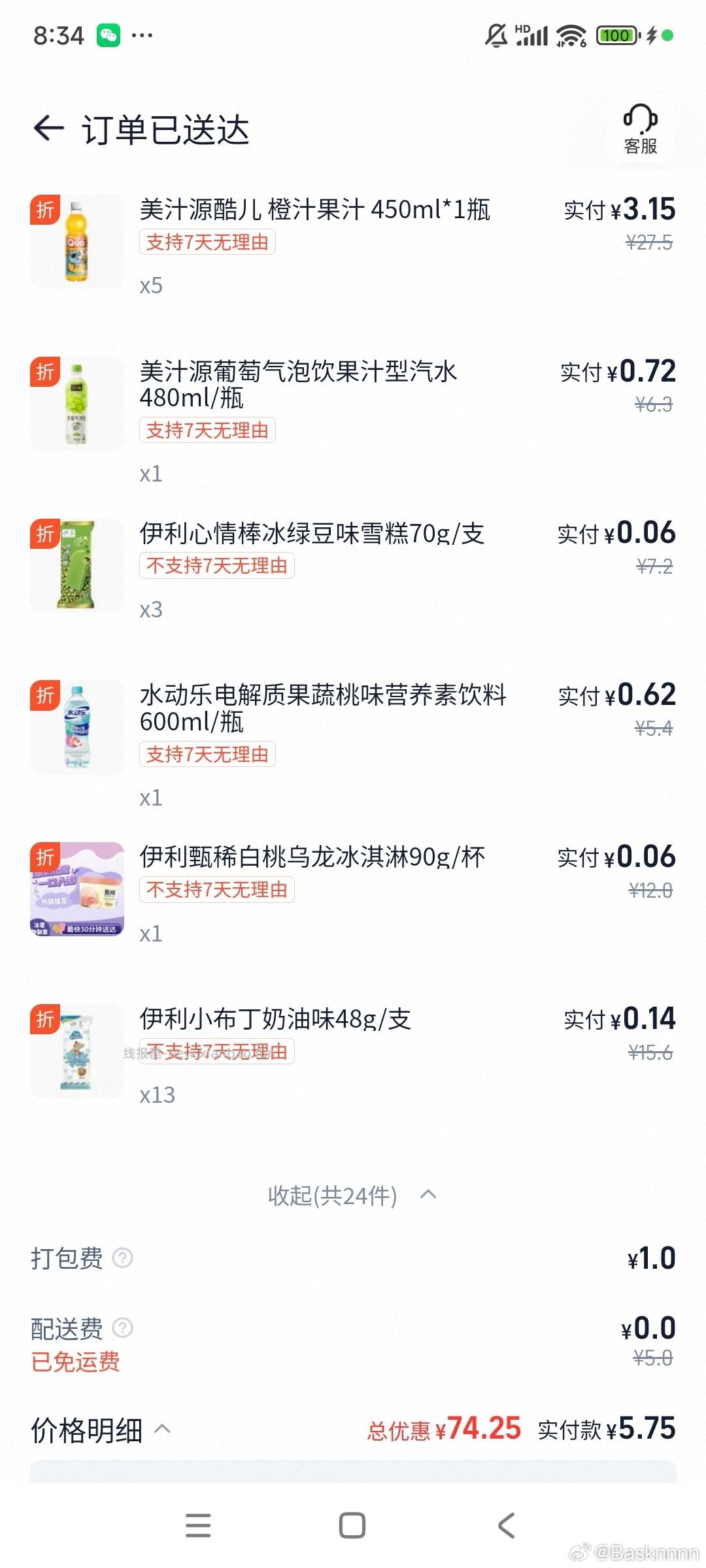Tap the 折 discount badge on 伊利小布丁
The width and height of the screenshot is (706, 1568).
point(44,1019)
